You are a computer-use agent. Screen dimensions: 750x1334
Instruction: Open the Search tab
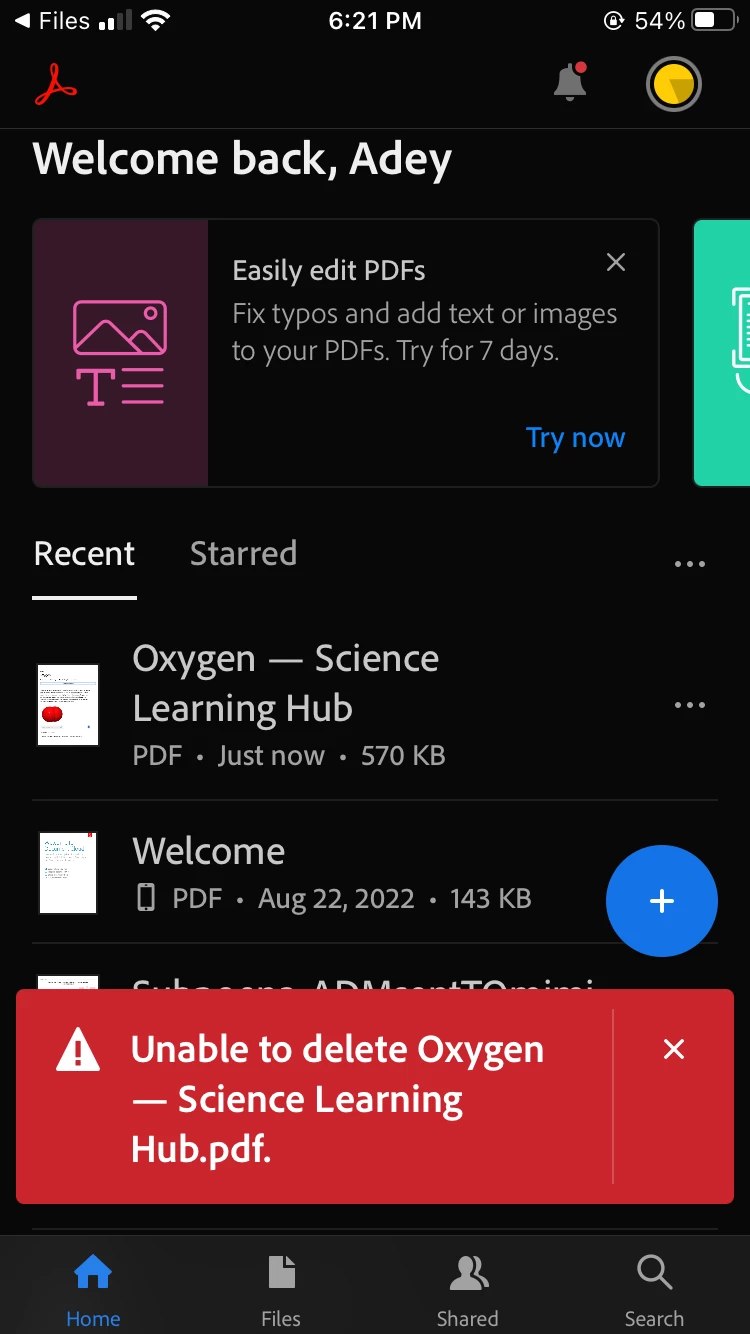[x=654, y=1290]
